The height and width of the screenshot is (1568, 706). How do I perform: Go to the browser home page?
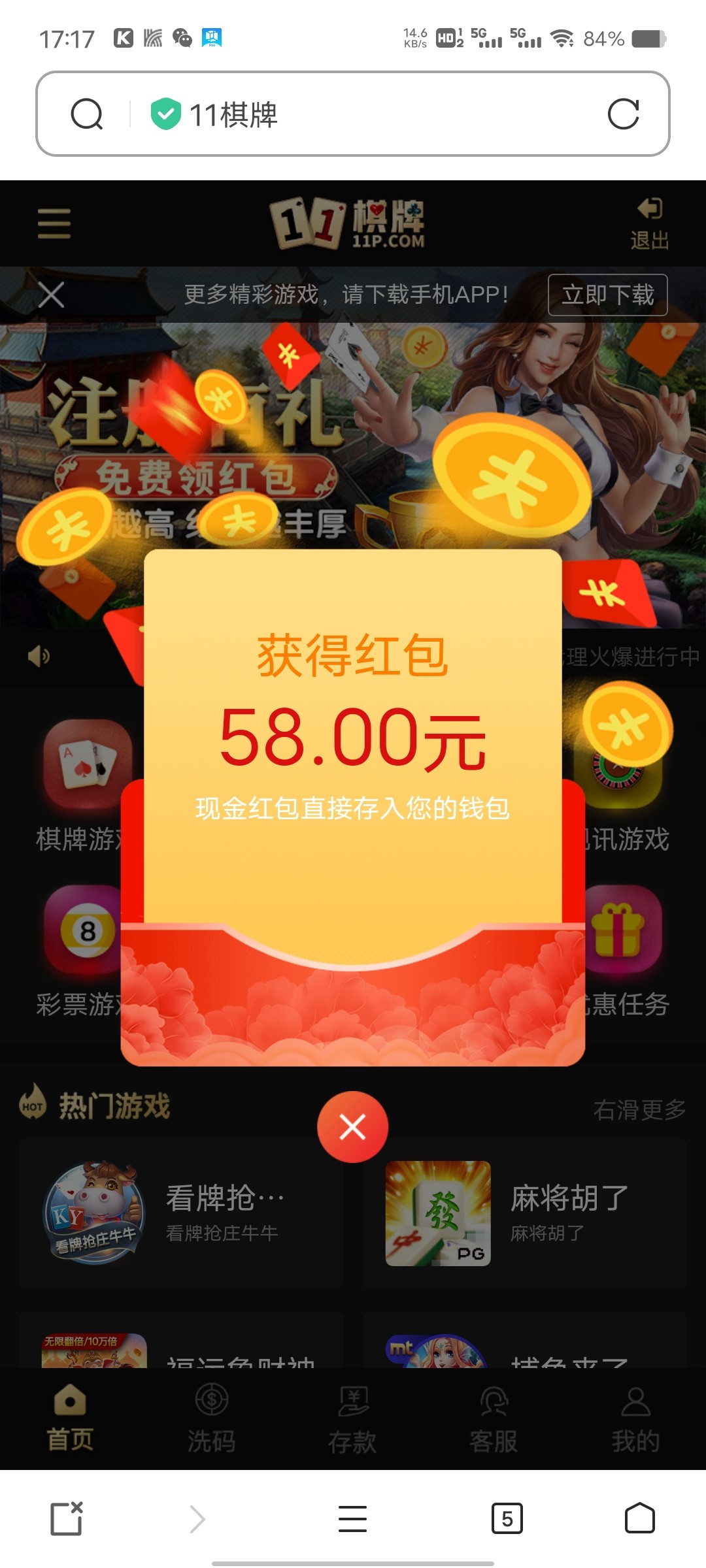[x=639, y=1518]
